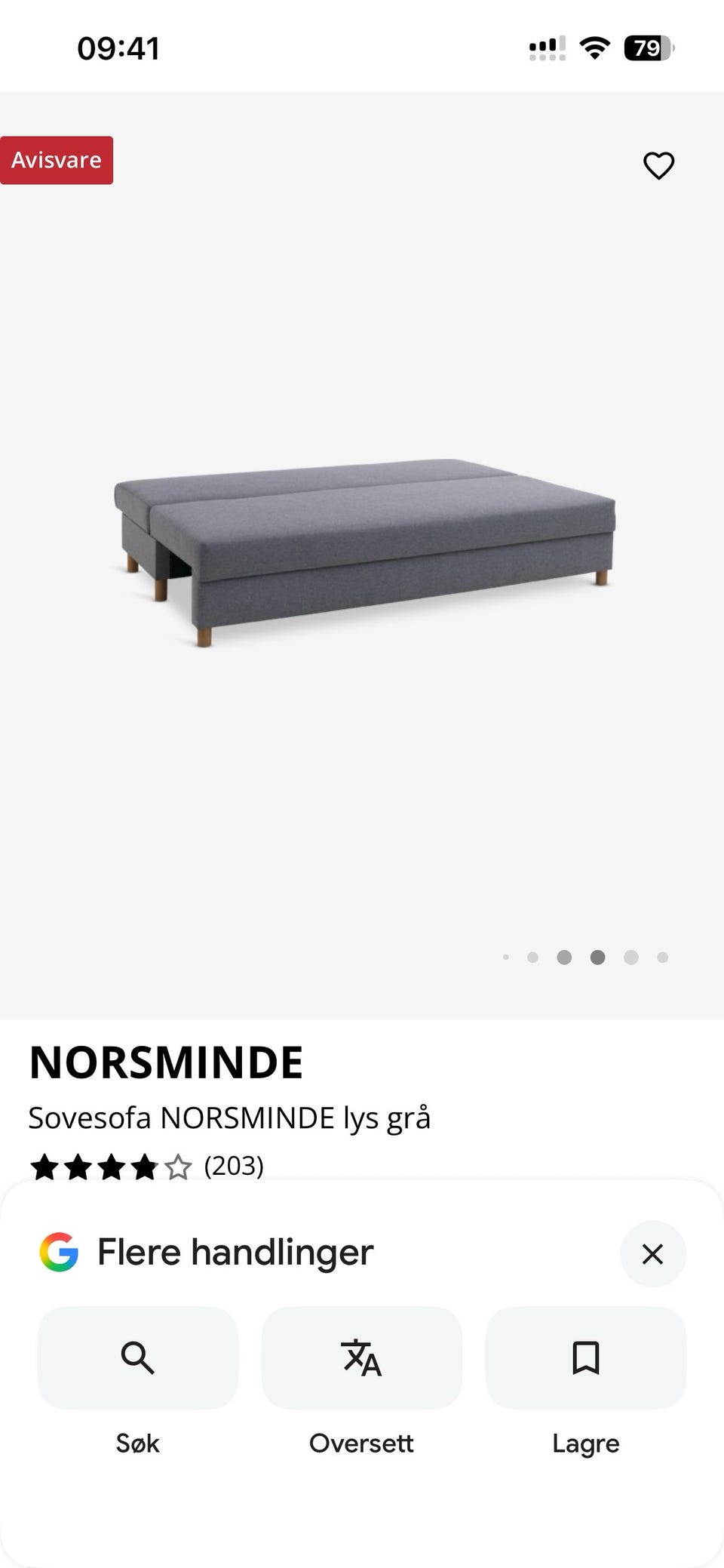Tap the Google G logo
This screenshot has width=724, height=1568.
coord(59,1253)
